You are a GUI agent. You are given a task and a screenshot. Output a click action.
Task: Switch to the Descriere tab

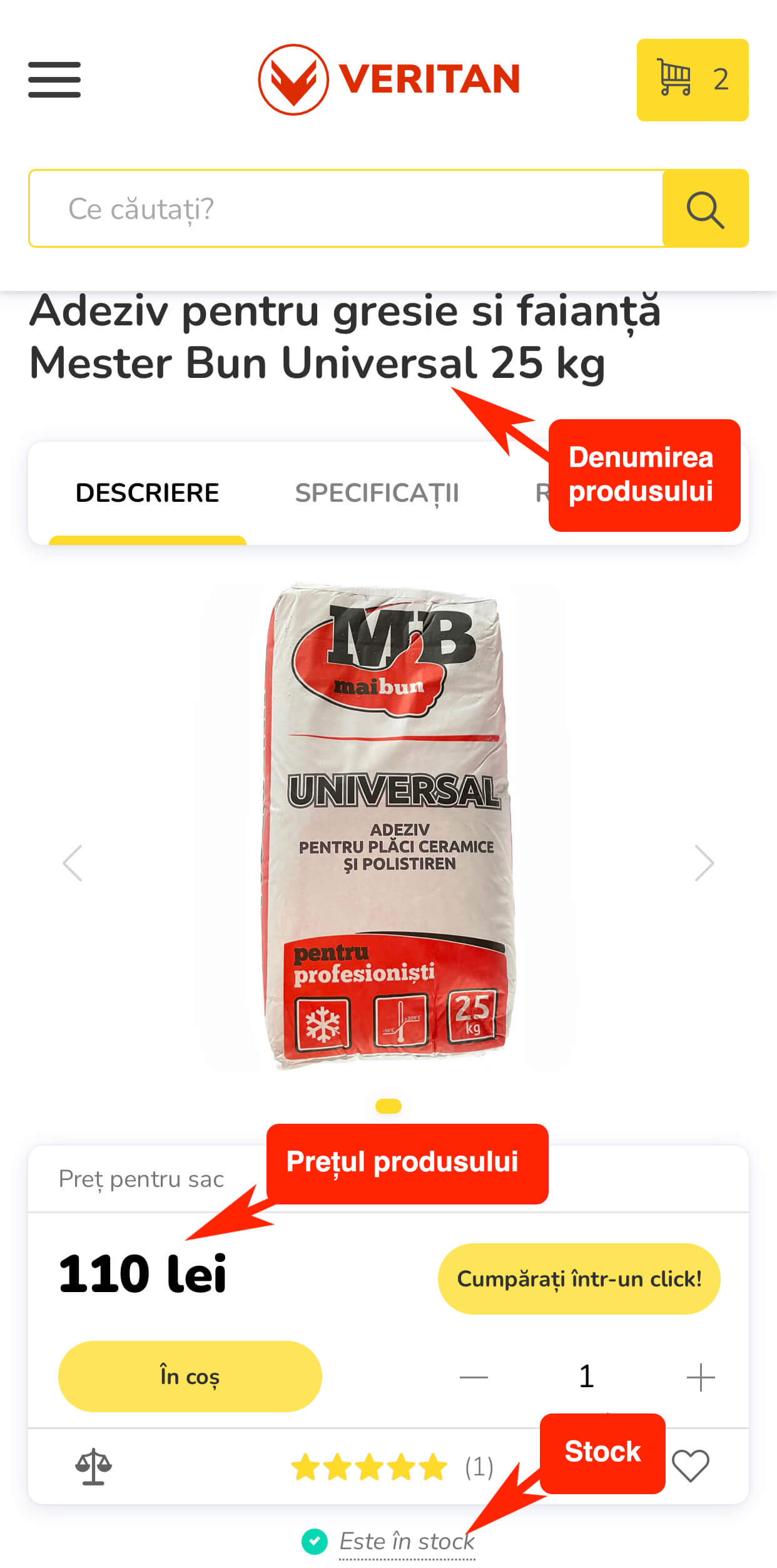coord(147,493)
